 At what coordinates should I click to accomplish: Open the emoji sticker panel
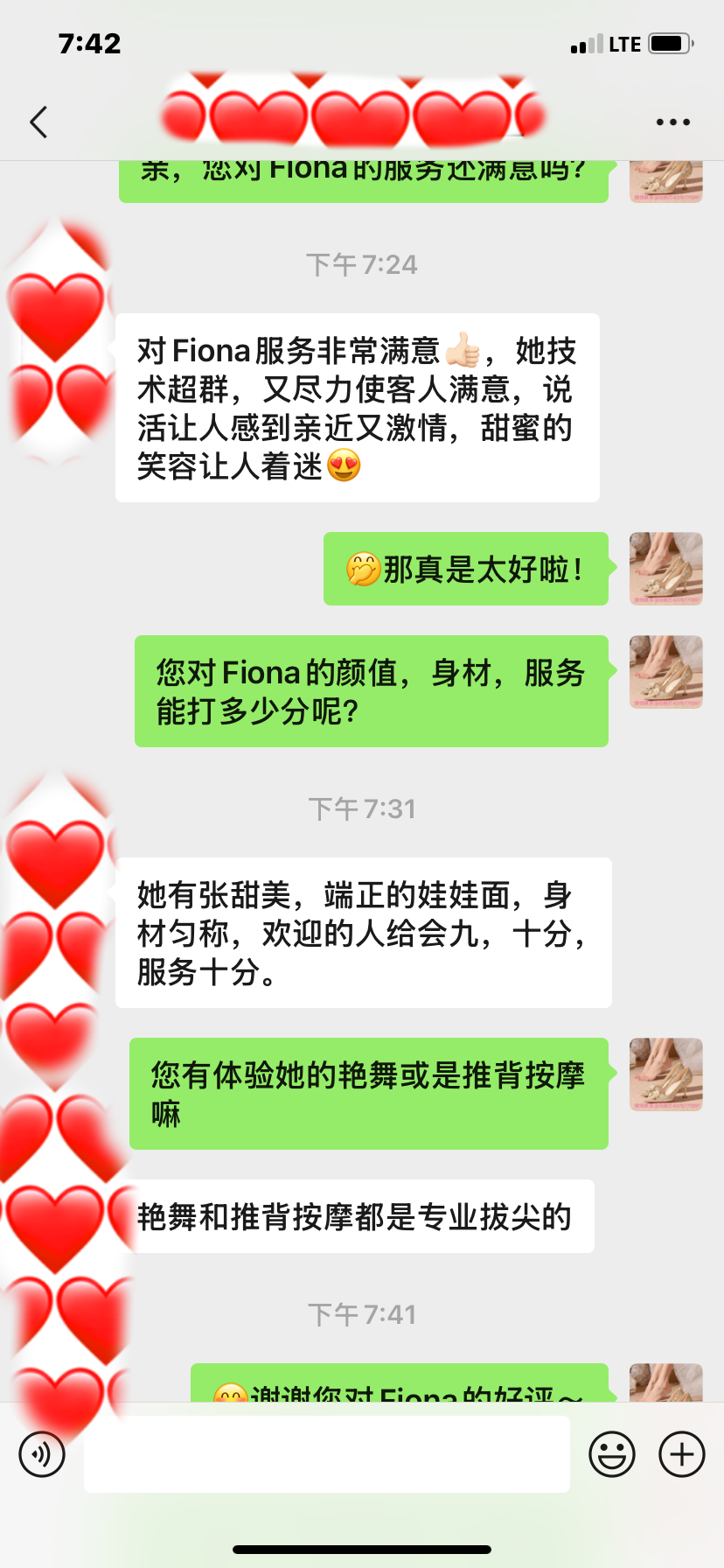(x=611, y=1454)
